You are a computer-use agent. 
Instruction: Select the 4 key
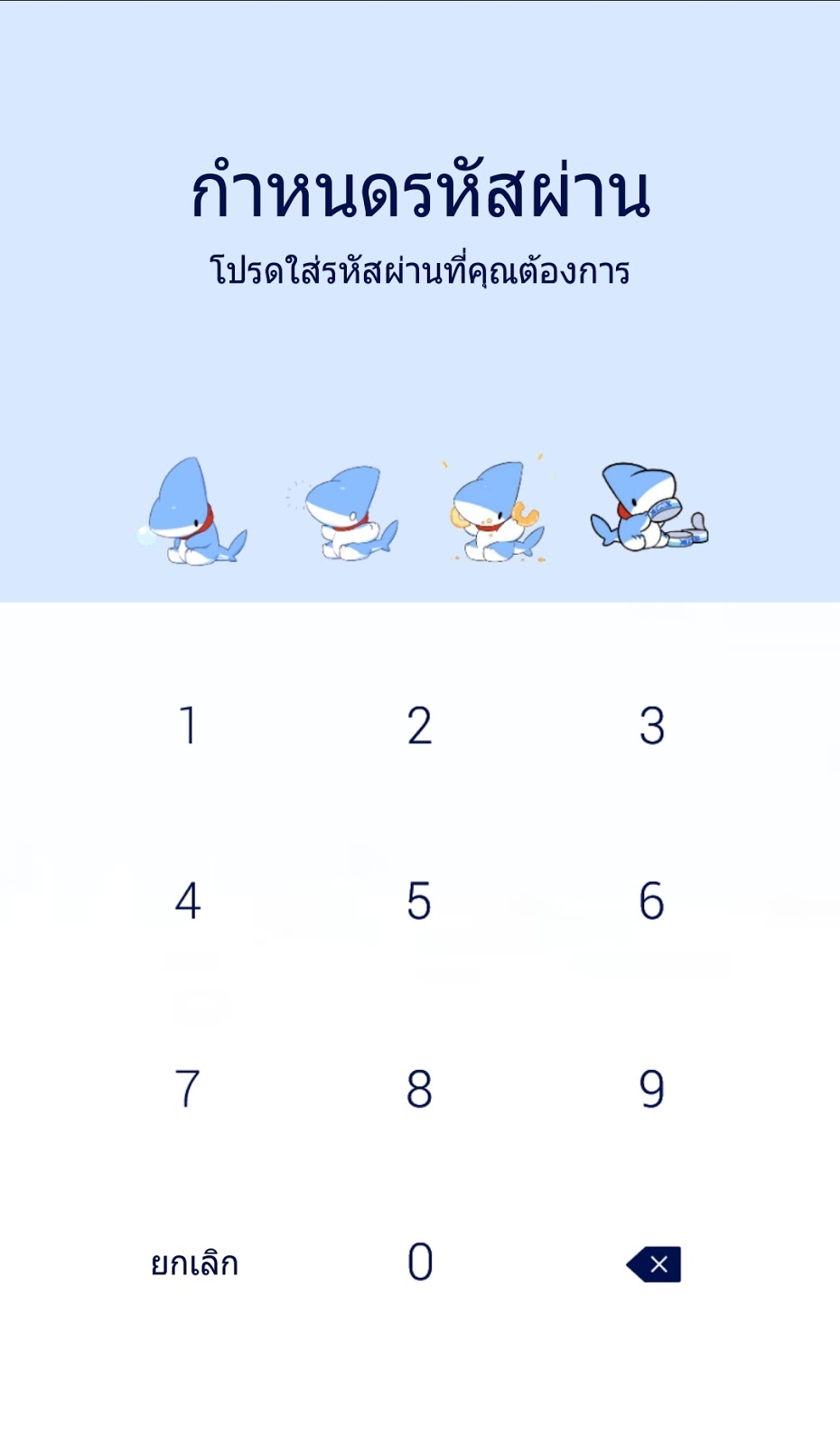188,901
